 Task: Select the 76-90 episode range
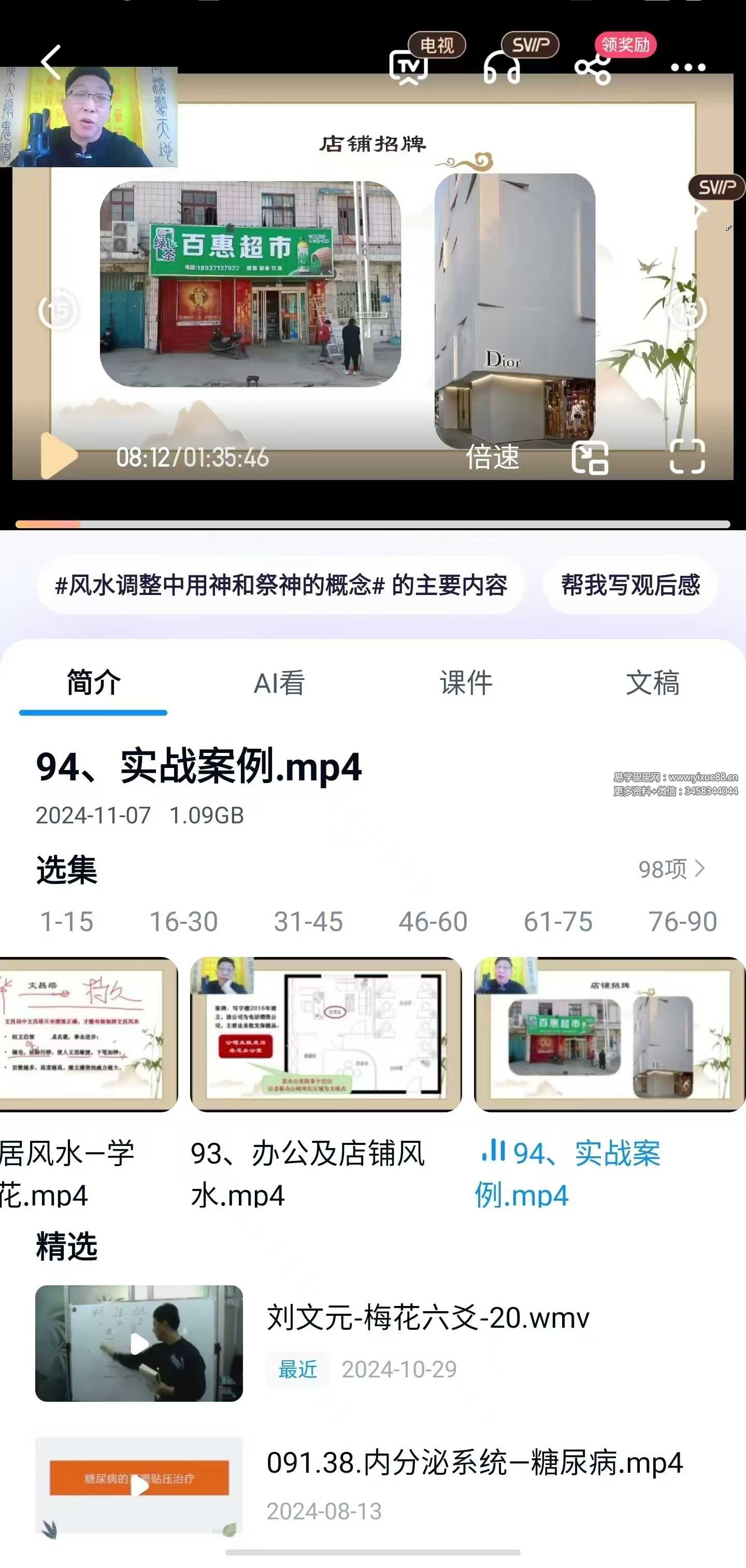tap(682, 922)
